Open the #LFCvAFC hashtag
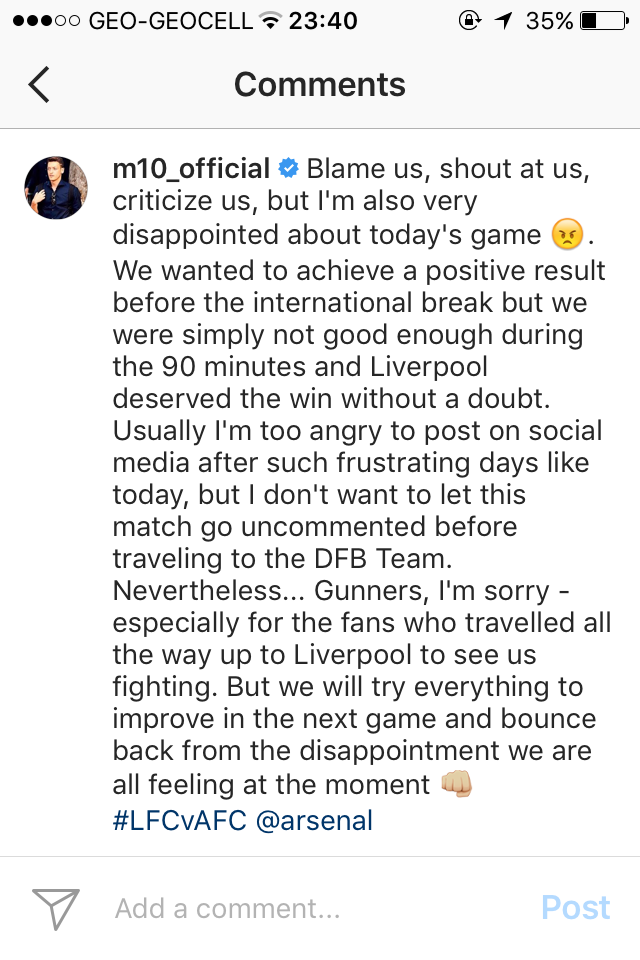 [179, 821]
